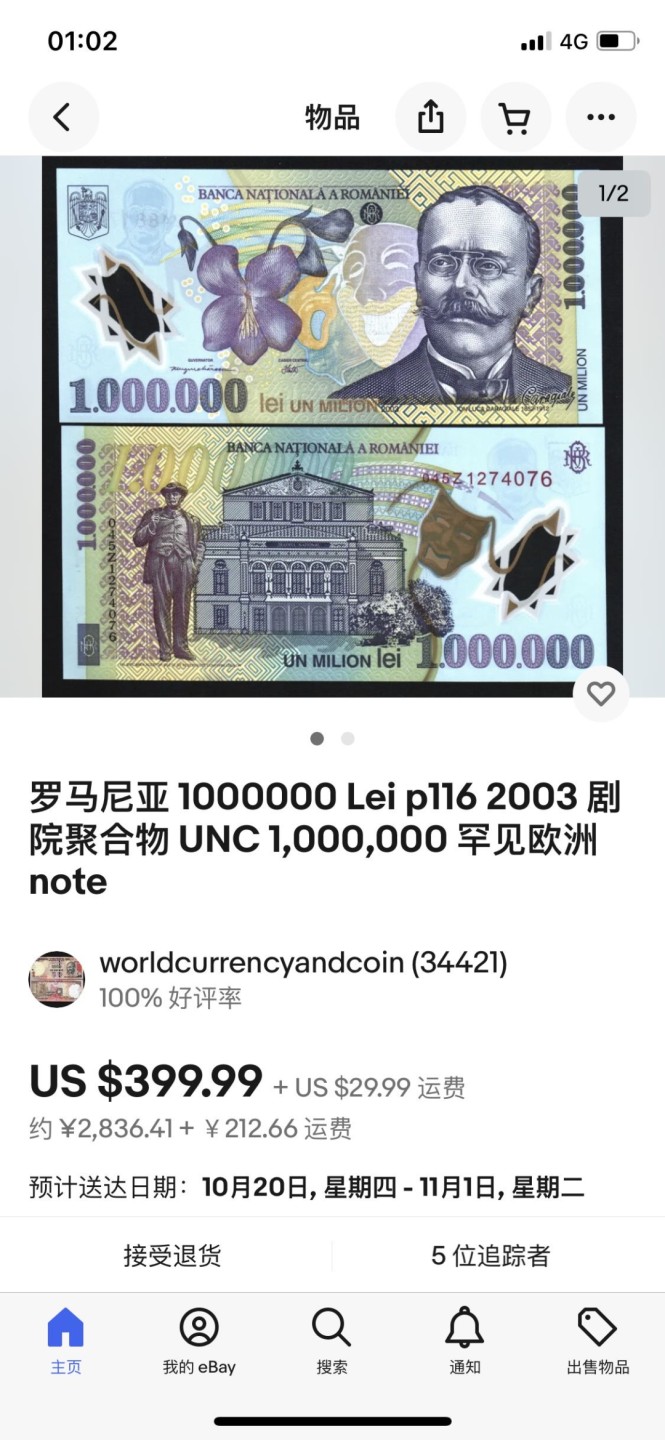Switch to the 我的 eBay tab
The height and width of the screenshot is (1440, 665).
(x=199, y=1341)
